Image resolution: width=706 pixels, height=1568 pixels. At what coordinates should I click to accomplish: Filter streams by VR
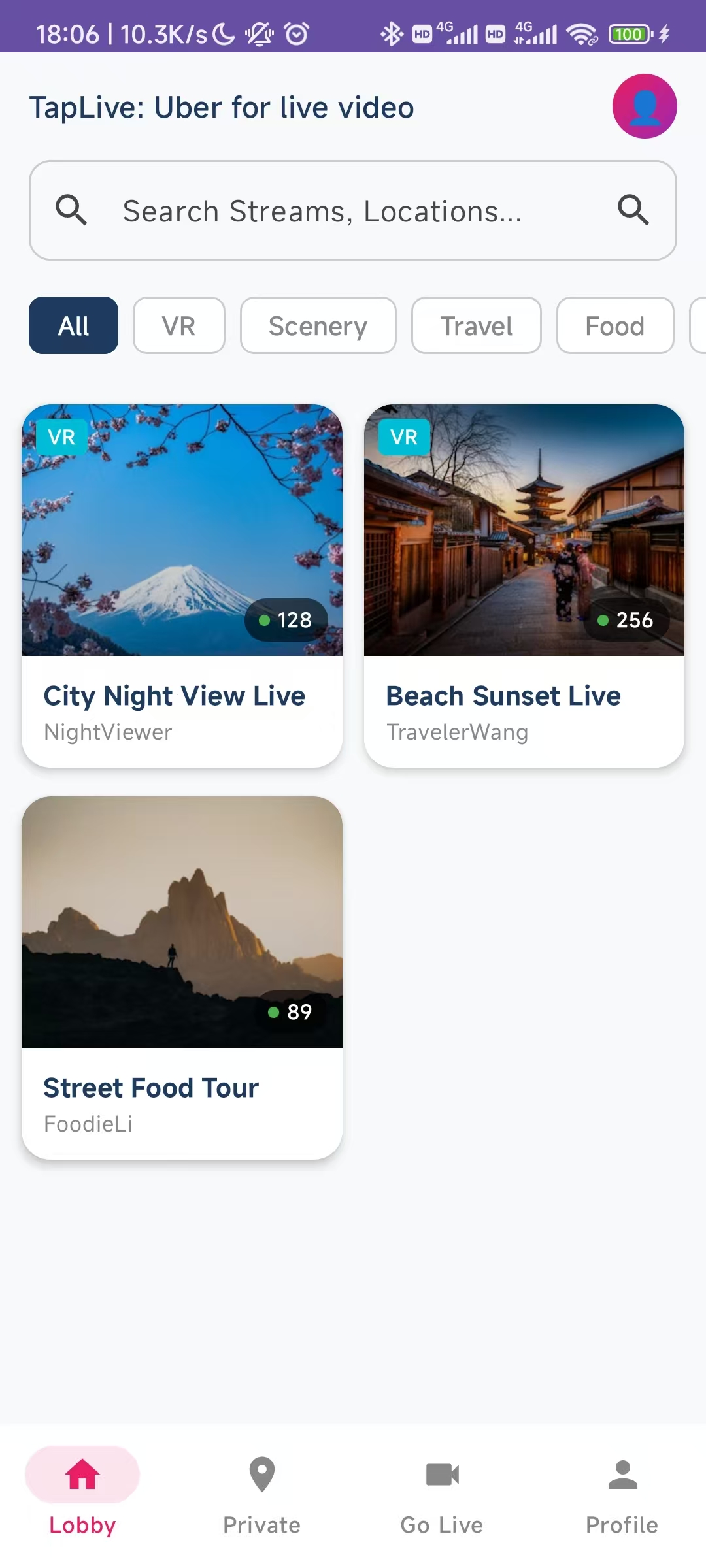click(178, 325)
